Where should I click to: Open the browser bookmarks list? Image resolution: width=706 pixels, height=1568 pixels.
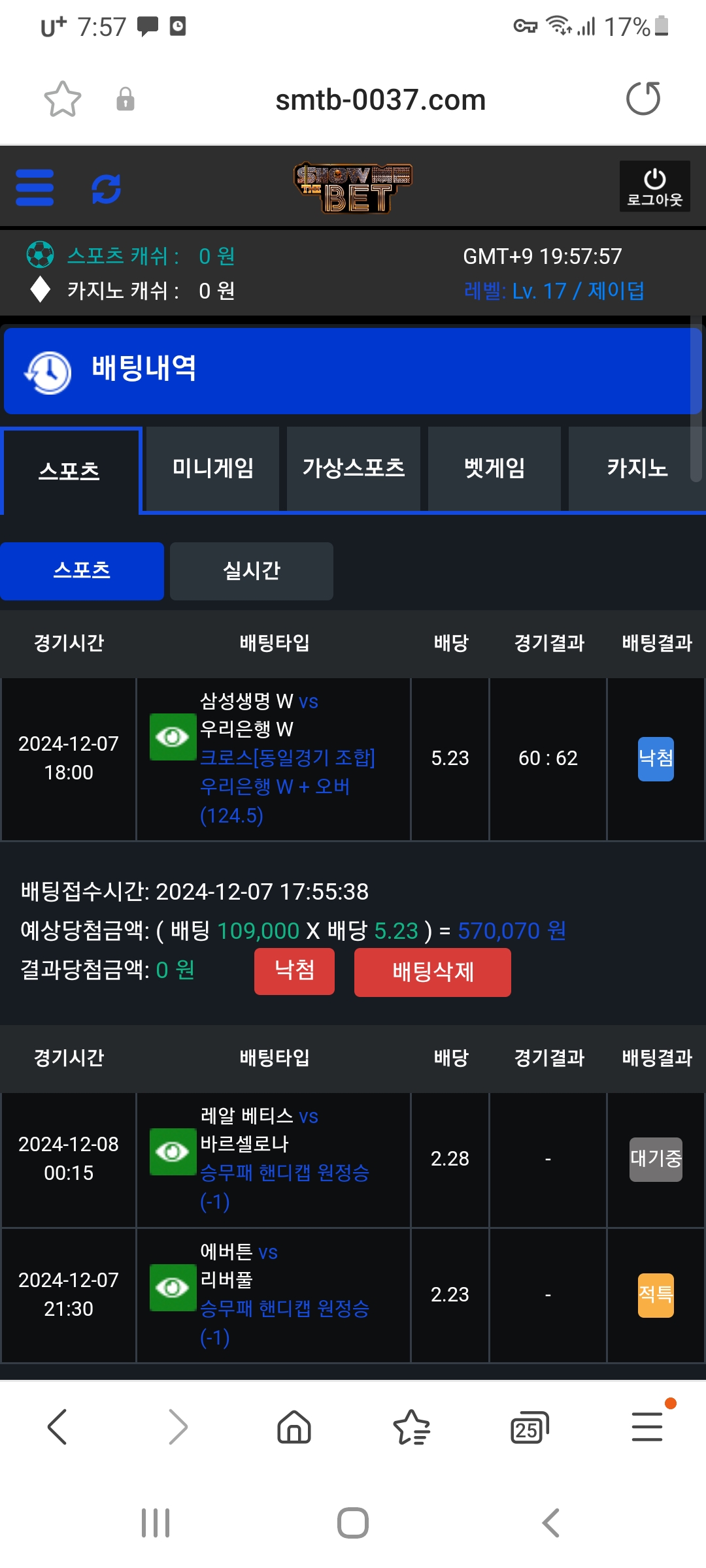411,1427
